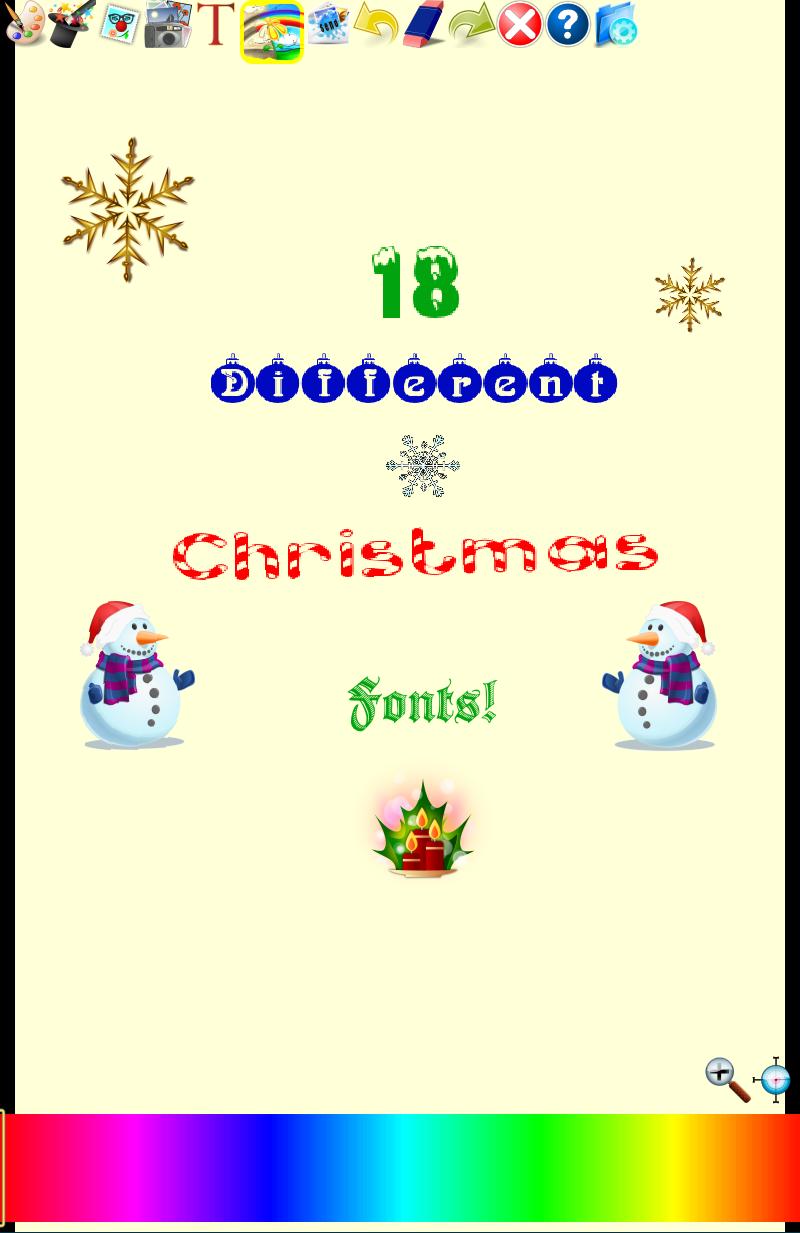The width and height of the screenshot is (800, 1233).
Task: Select the magic hat effects tool
Action: pos(72,24)
